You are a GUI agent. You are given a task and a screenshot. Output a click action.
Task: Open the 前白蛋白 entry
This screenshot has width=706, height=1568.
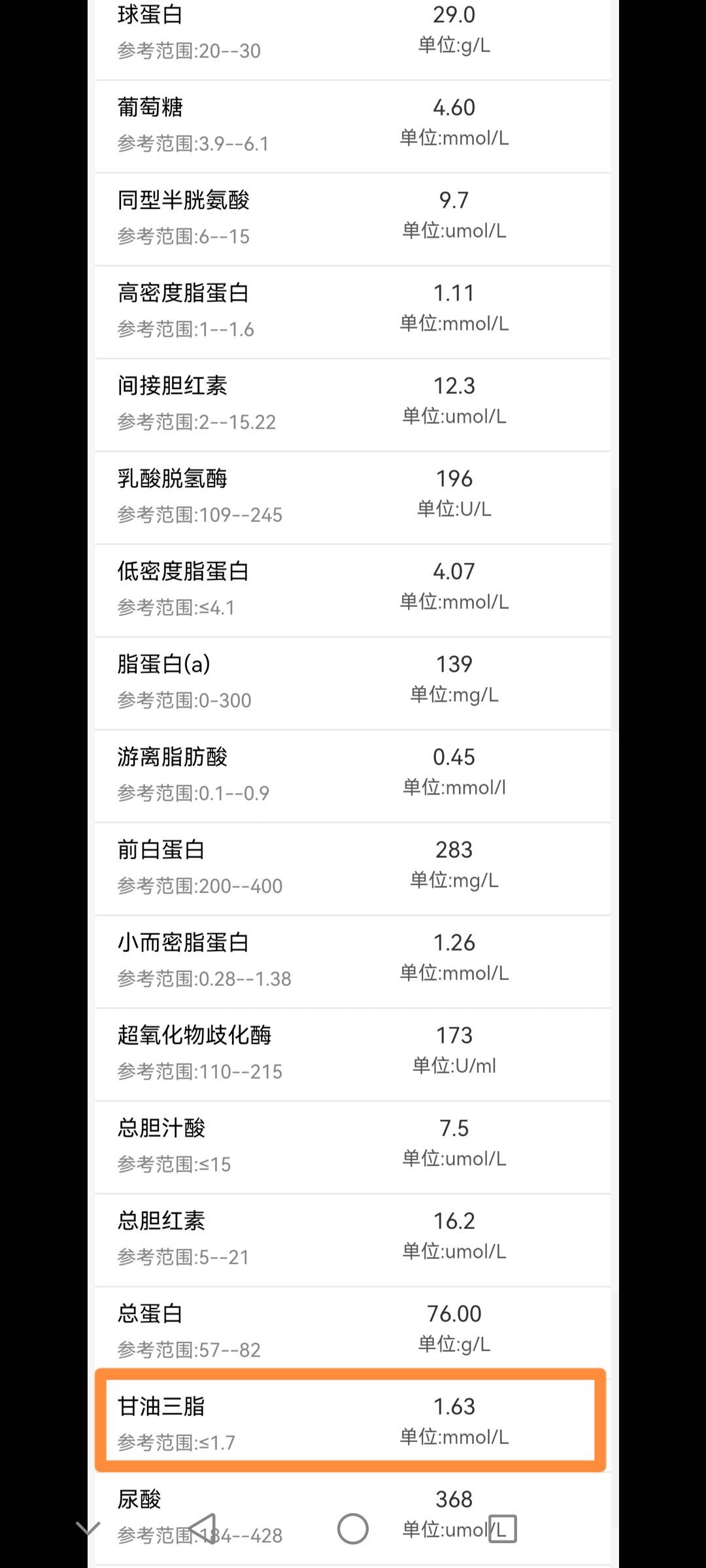click(x=353, y=866)
